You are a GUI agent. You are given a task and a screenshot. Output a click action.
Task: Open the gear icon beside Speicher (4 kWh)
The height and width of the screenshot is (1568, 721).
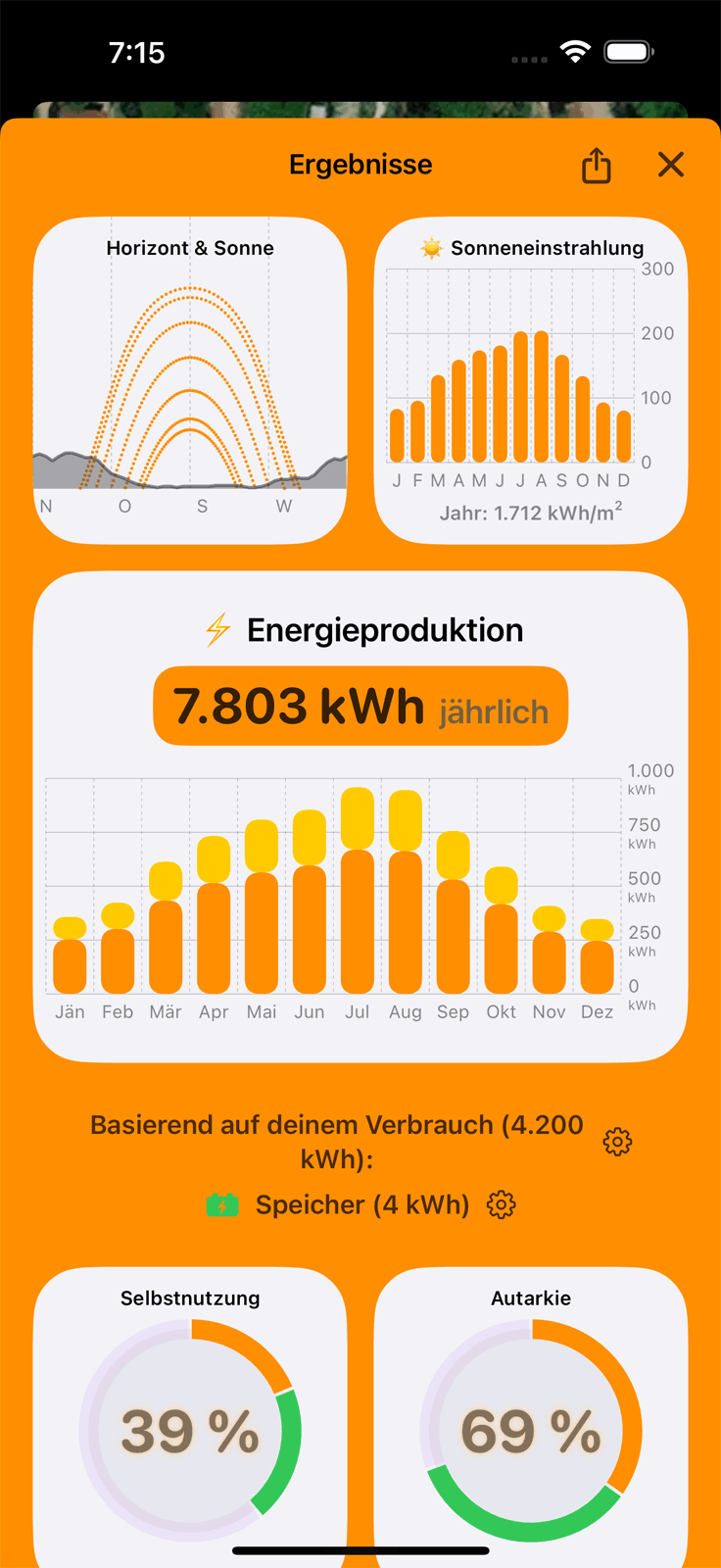click(x=501, y=1204)
